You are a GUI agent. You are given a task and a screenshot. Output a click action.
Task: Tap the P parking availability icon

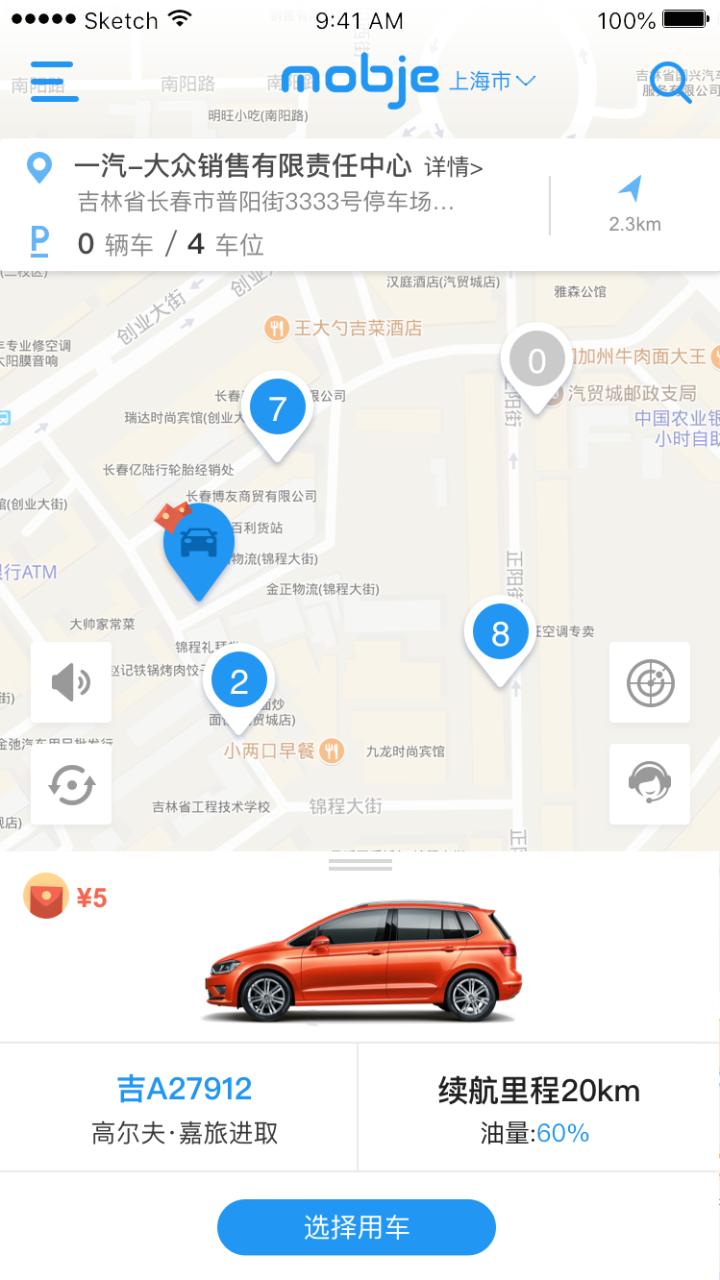39,243
